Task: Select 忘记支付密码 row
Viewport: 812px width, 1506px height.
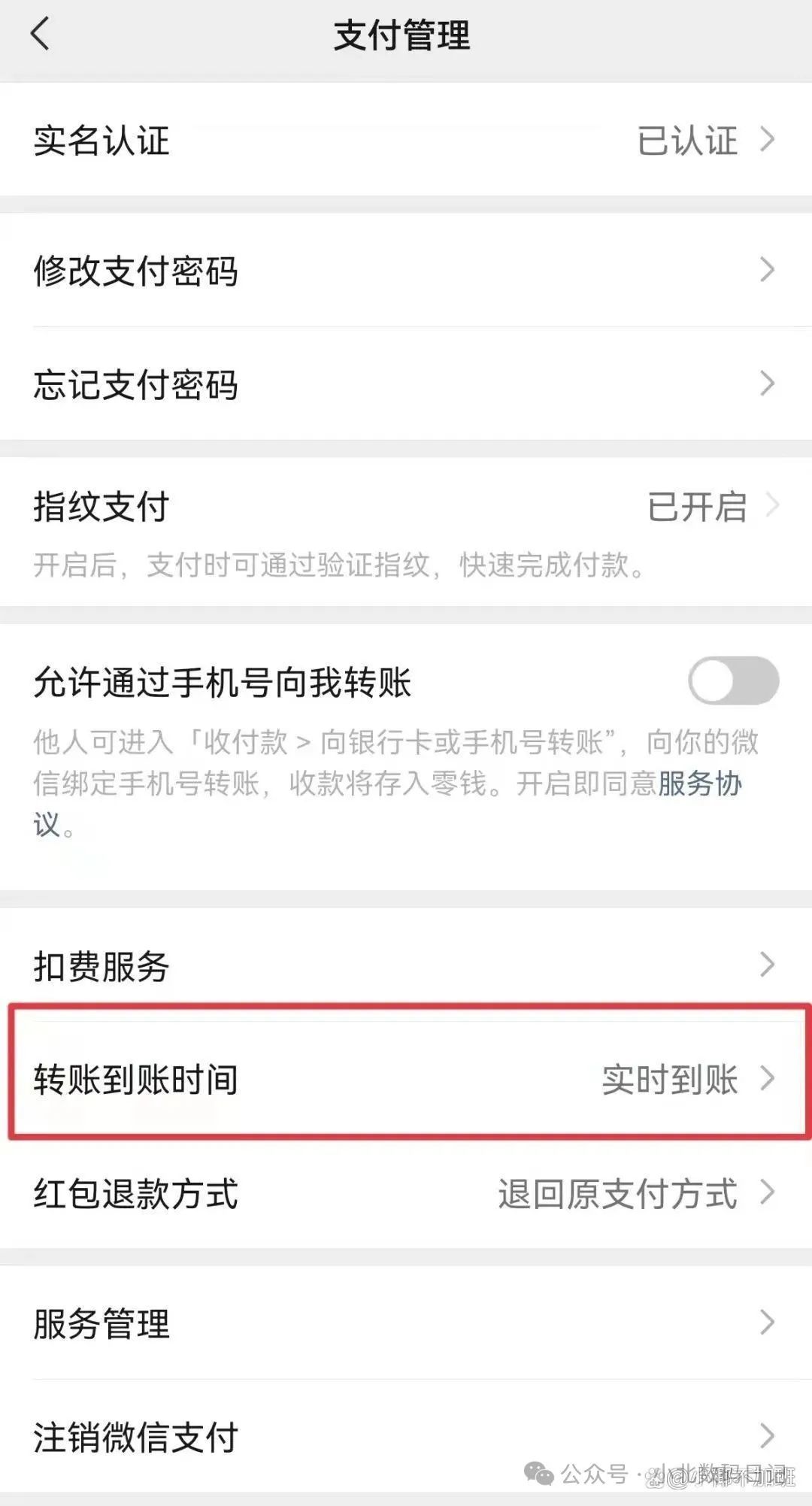Action: pyautogui.click(x=406, y=384)
